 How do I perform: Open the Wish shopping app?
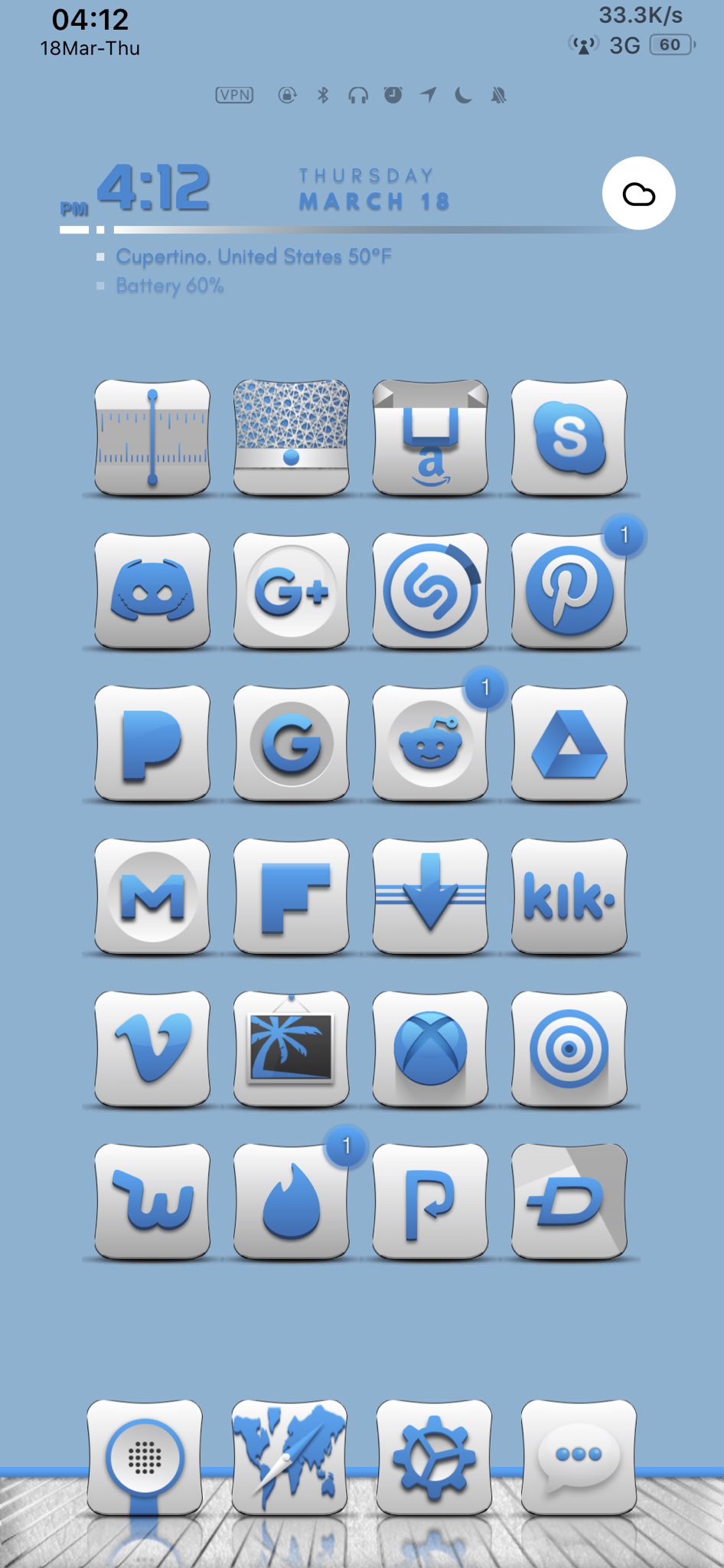coord(152,1201)
